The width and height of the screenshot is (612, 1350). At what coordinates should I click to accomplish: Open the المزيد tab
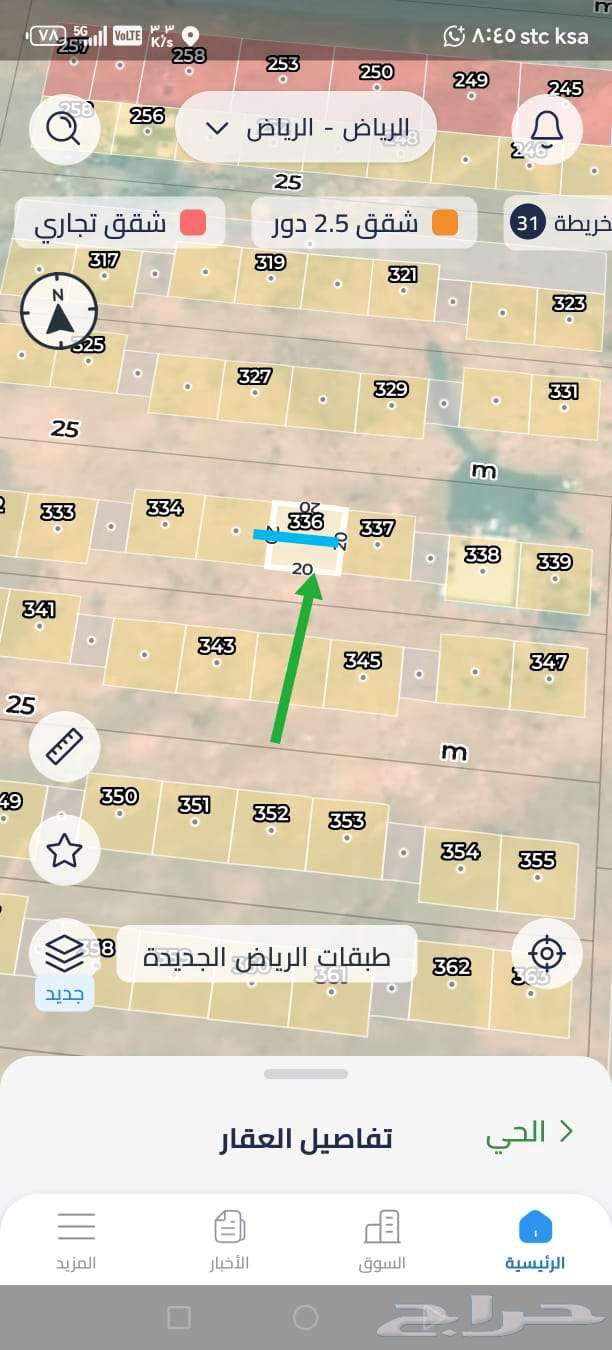tap(76, 1240)
